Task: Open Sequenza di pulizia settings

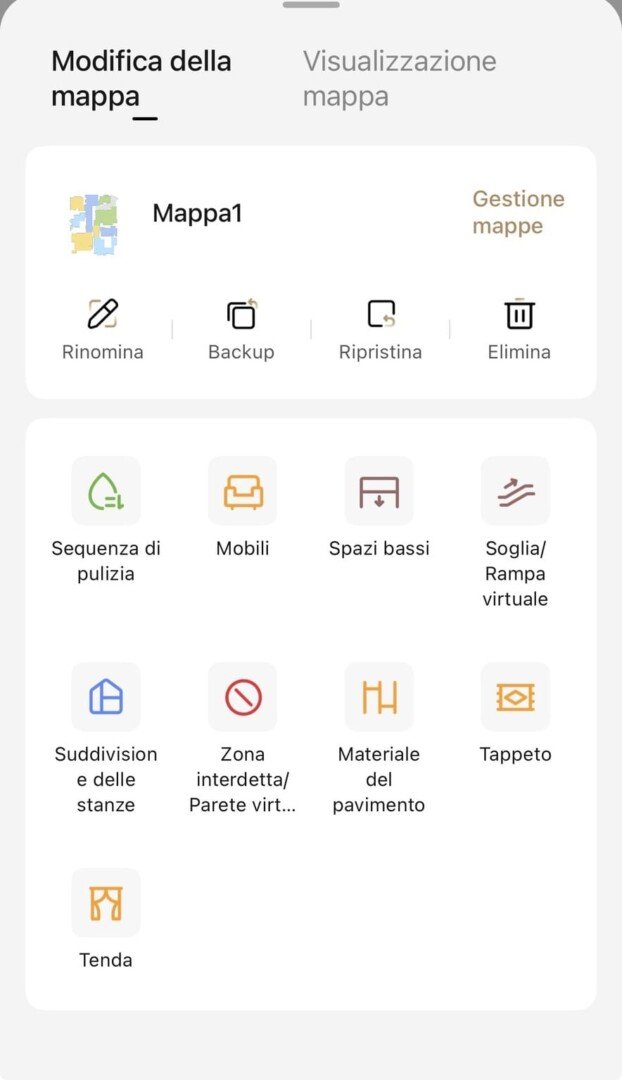Action: 106,491
